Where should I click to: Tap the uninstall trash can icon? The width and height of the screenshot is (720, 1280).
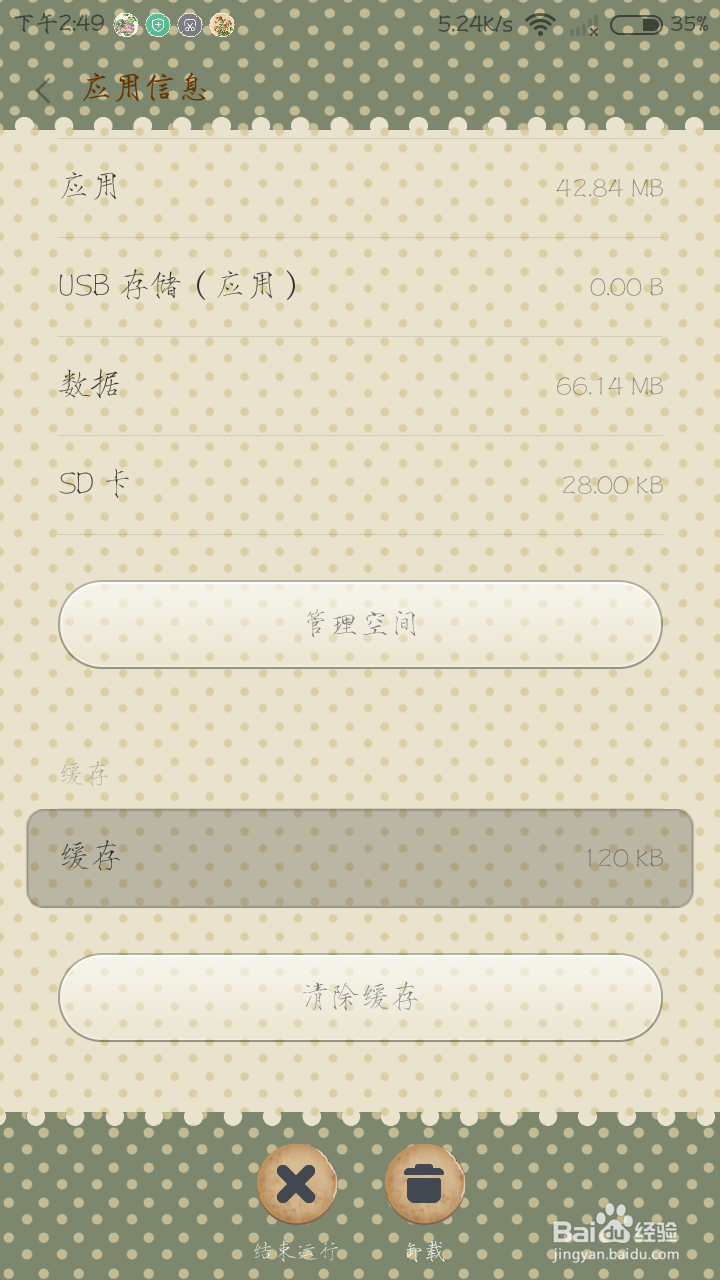(x=424, y=1184)
